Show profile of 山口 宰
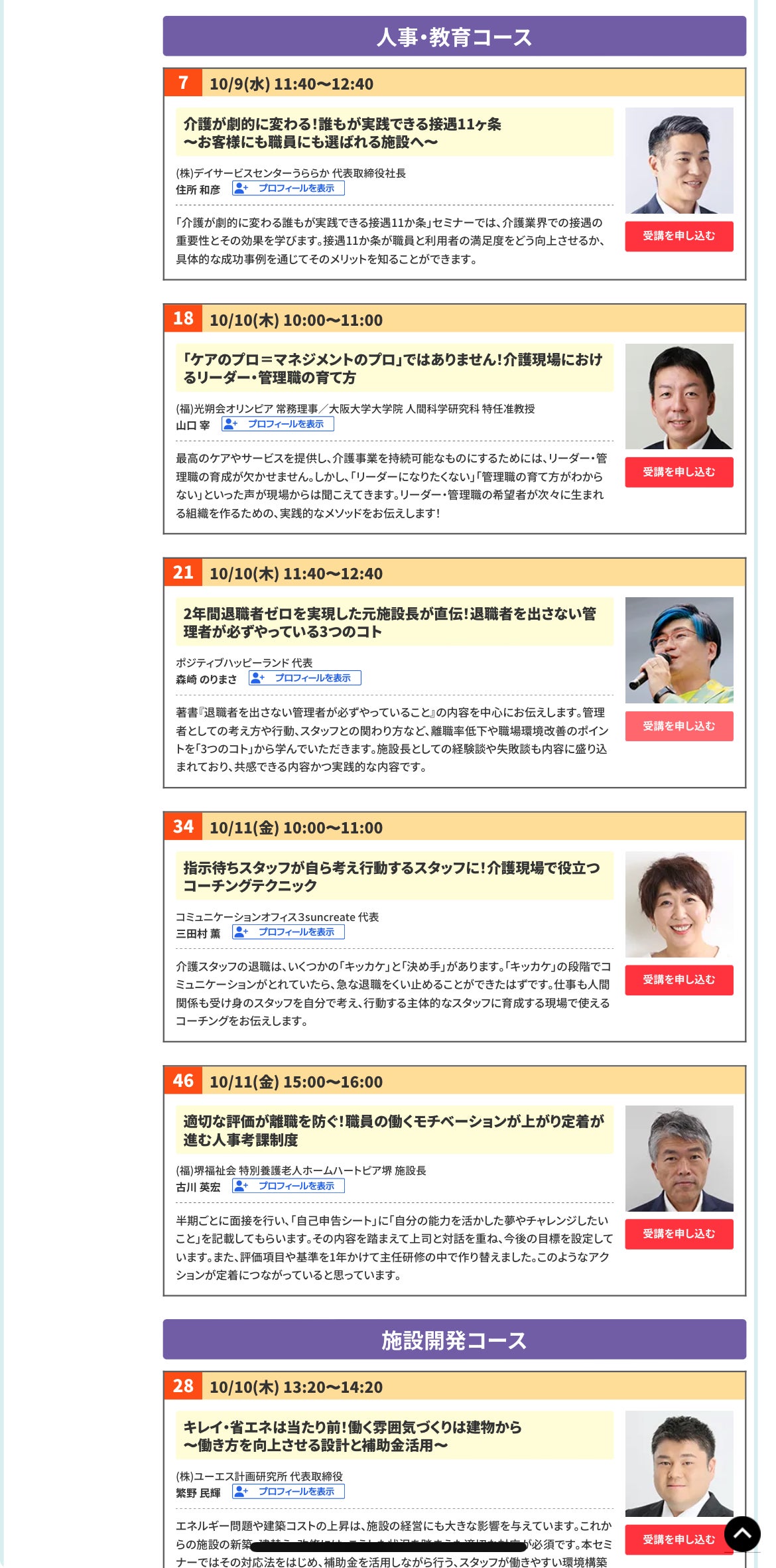The width and height of the screenshot is (776, 1568). (278, 424)
